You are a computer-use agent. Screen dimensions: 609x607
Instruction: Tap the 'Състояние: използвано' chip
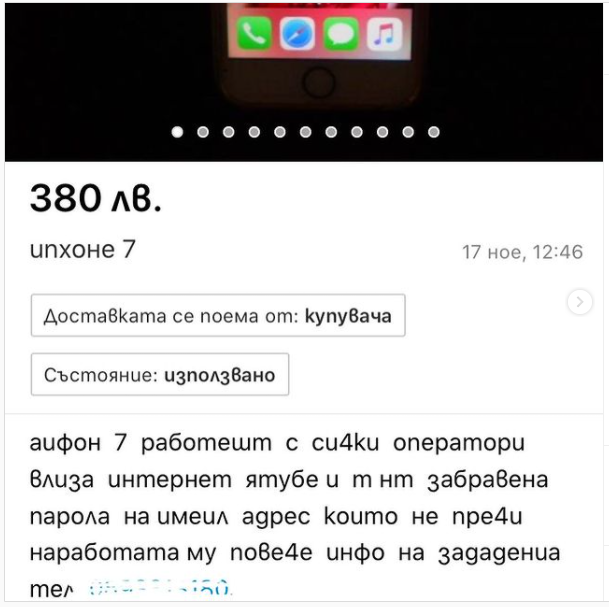click(x=160, y=376)
